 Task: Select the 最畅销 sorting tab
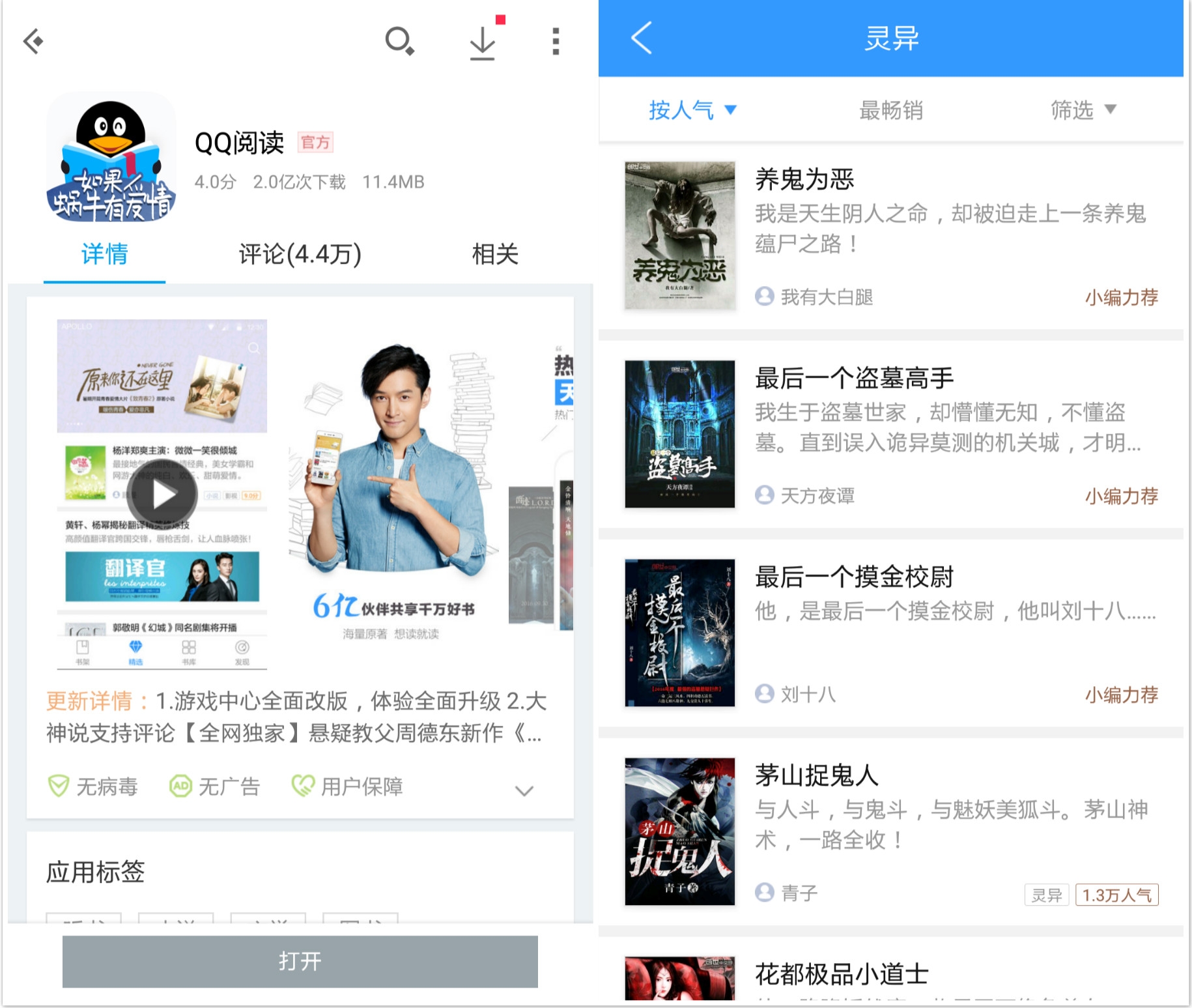890,110
